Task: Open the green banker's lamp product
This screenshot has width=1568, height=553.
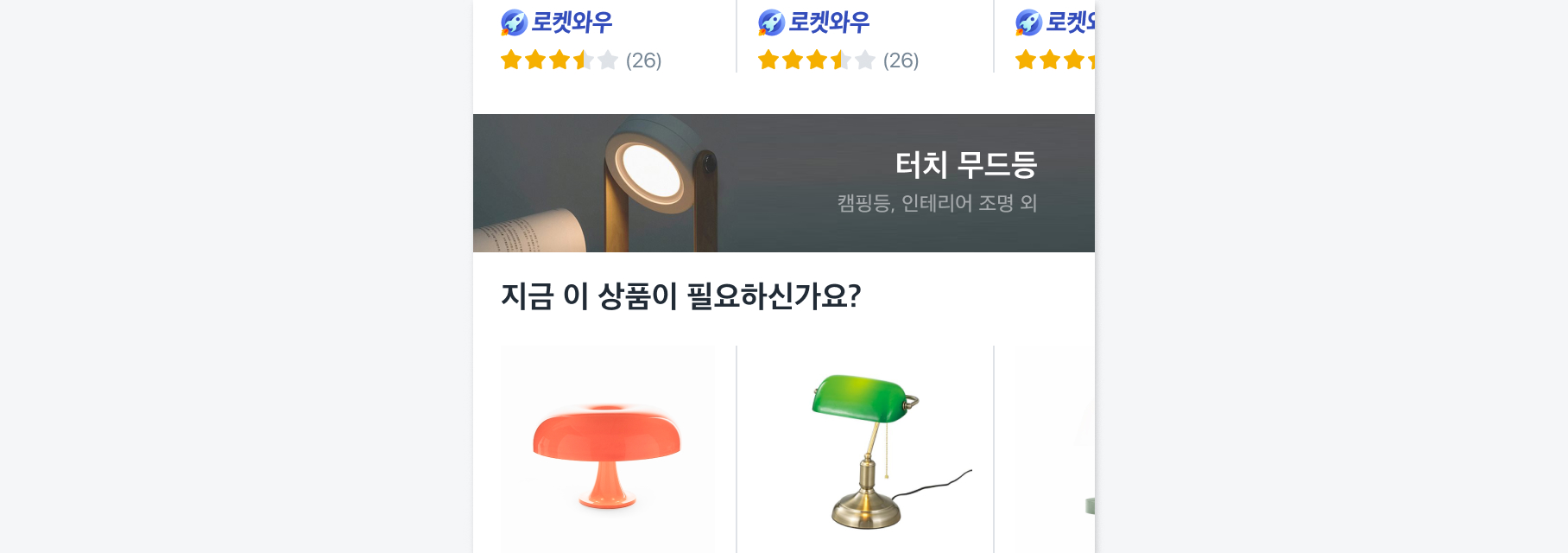Action: point(865,449)
